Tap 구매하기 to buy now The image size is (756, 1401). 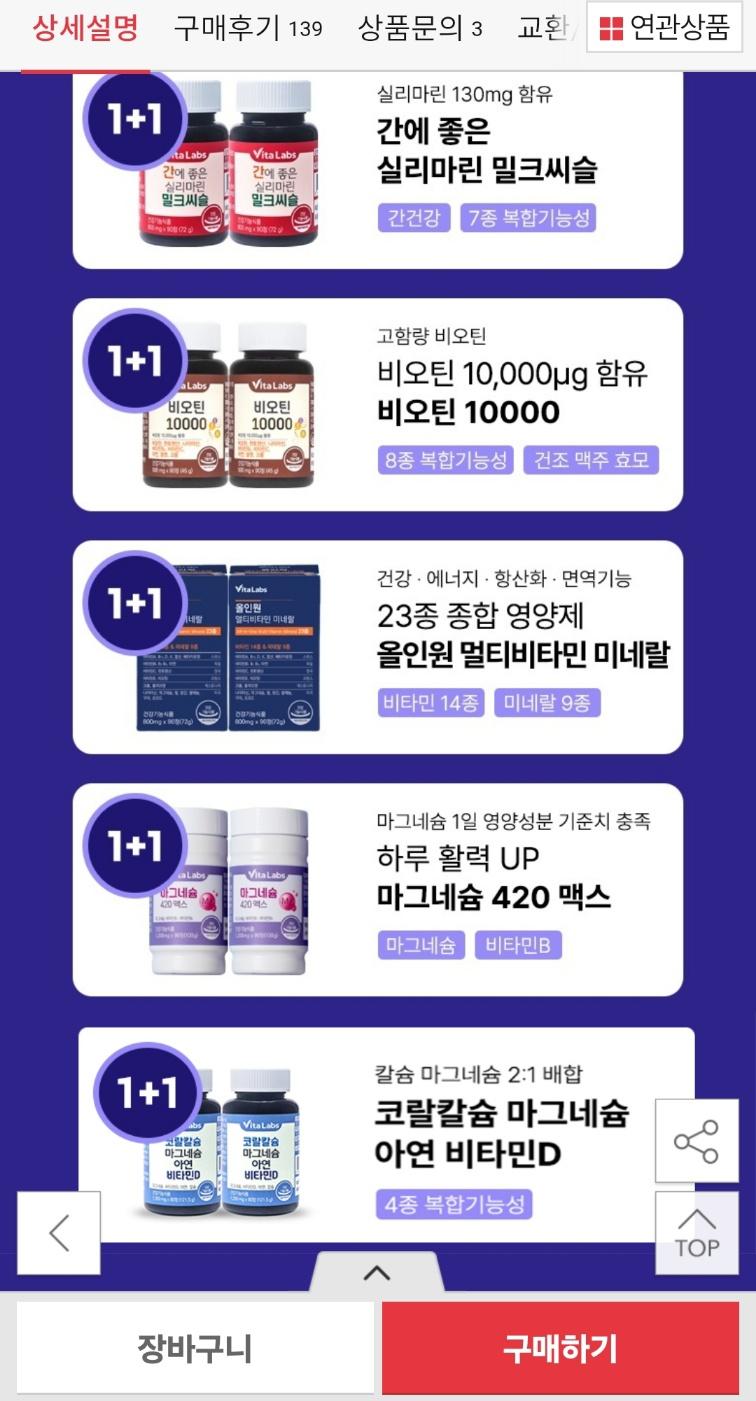(x=560, y=1348)
